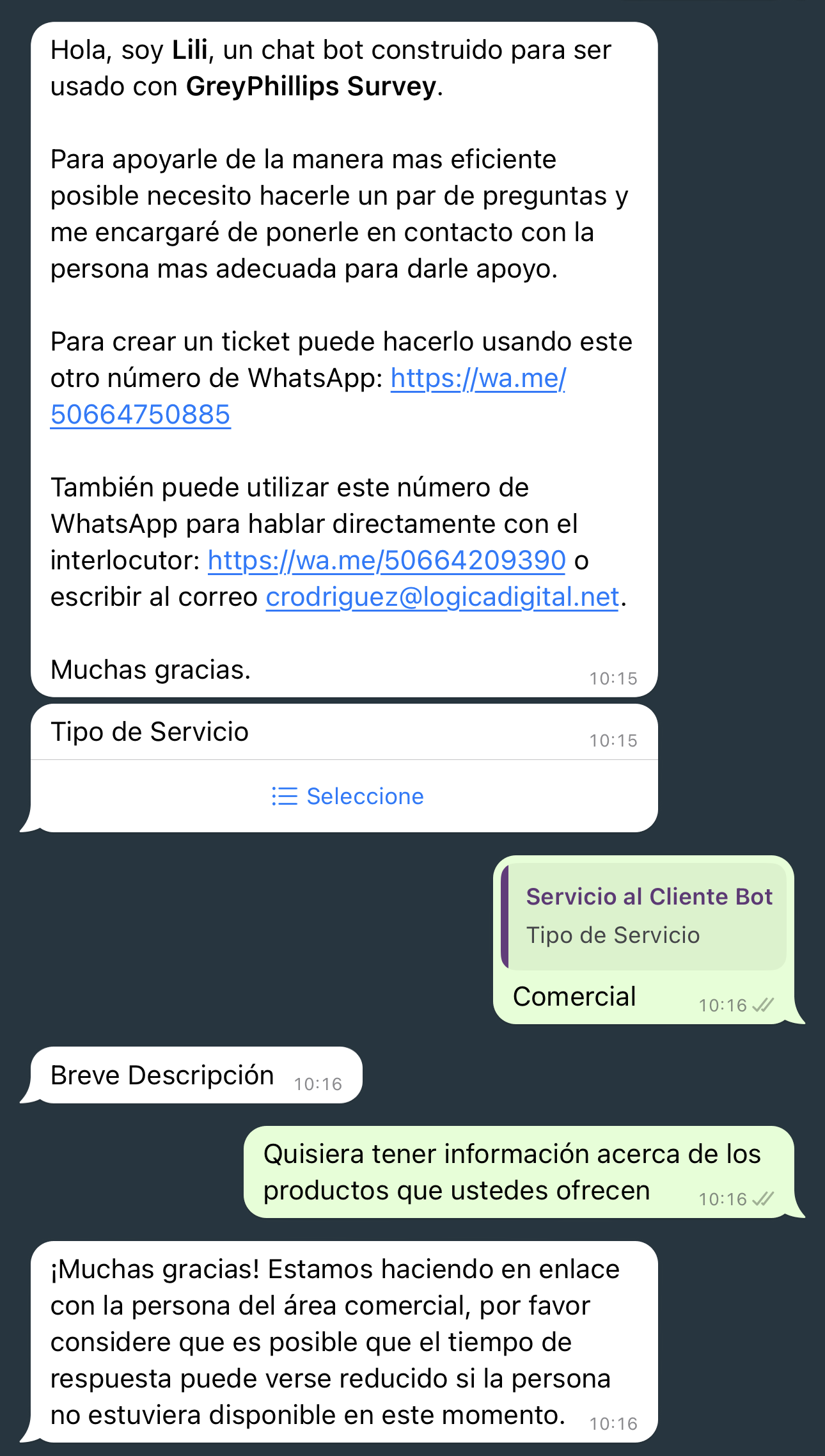Jump to the quoted Tipo de Servicio message

(x=645, y=916)
